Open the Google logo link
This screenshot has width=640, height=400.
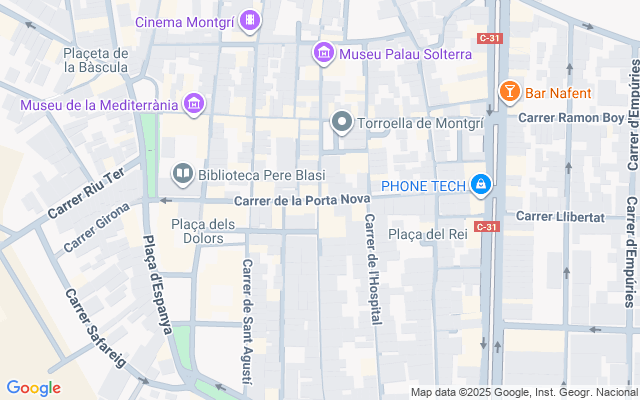click(x=33, y=388)
